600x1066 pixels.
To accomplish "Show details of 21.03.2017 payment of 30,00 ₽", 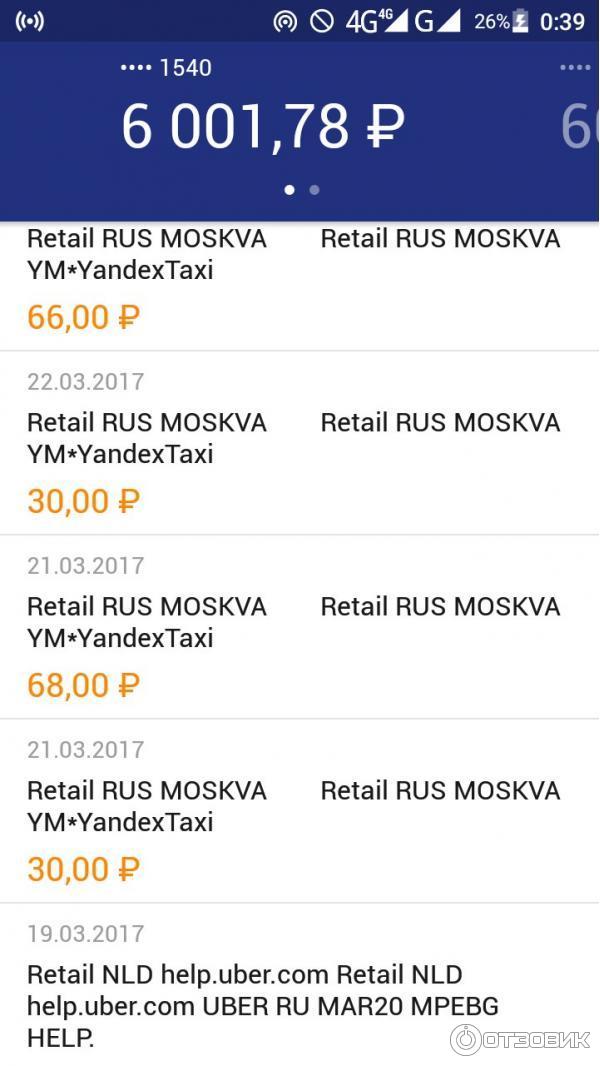I will [300, 812].
